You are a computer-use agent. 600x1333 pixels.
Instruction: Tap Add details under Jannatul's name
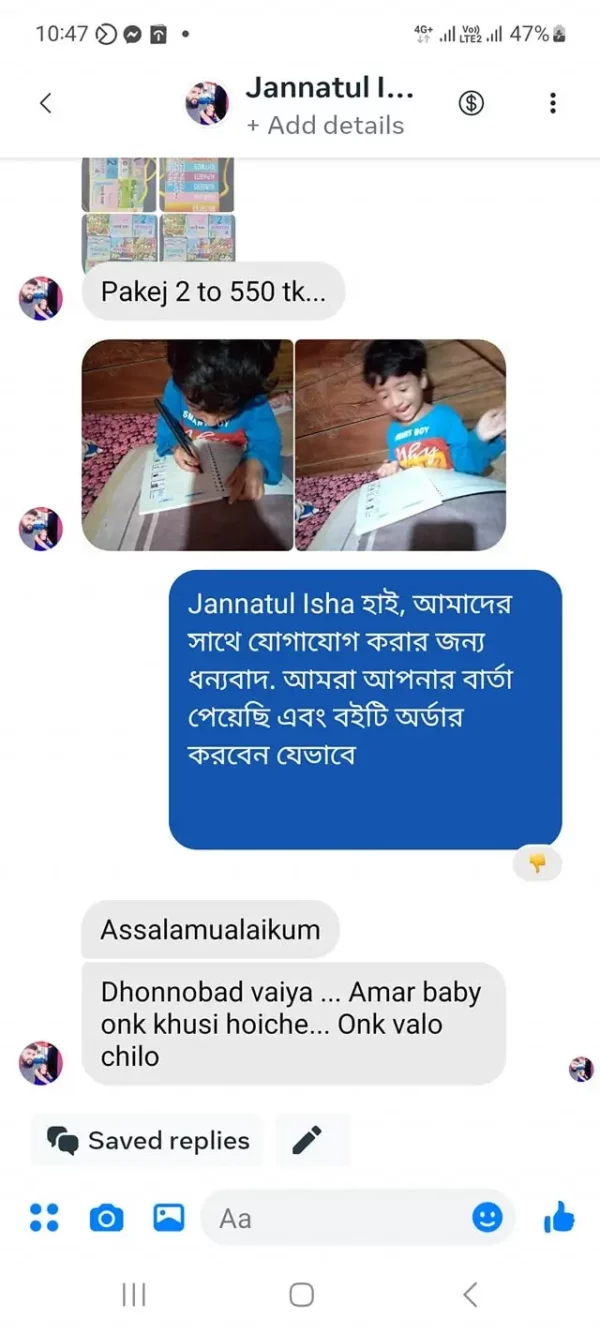[x=326, y=126]
